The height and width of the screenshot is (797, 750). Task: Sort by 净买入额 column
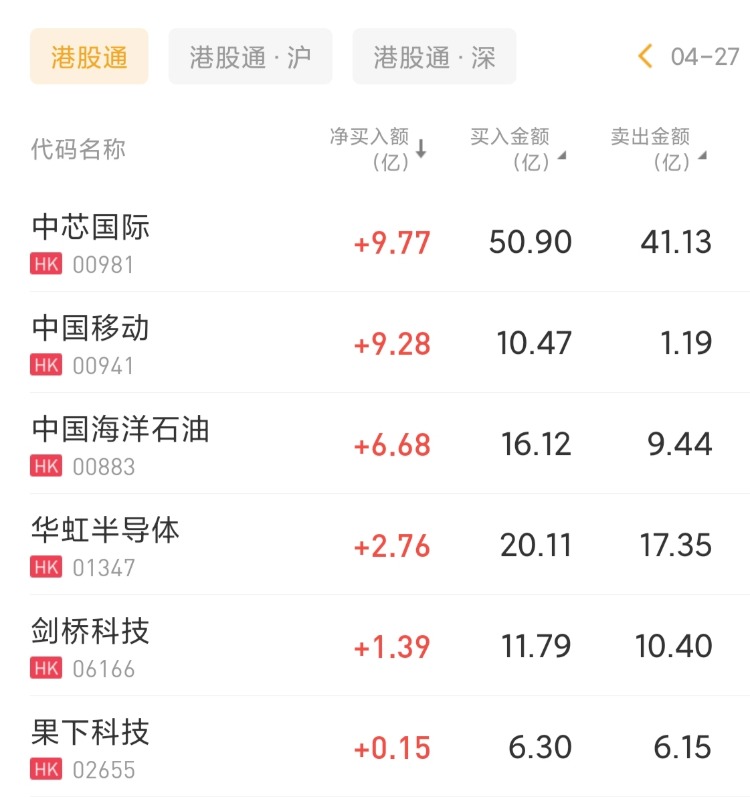378,149
